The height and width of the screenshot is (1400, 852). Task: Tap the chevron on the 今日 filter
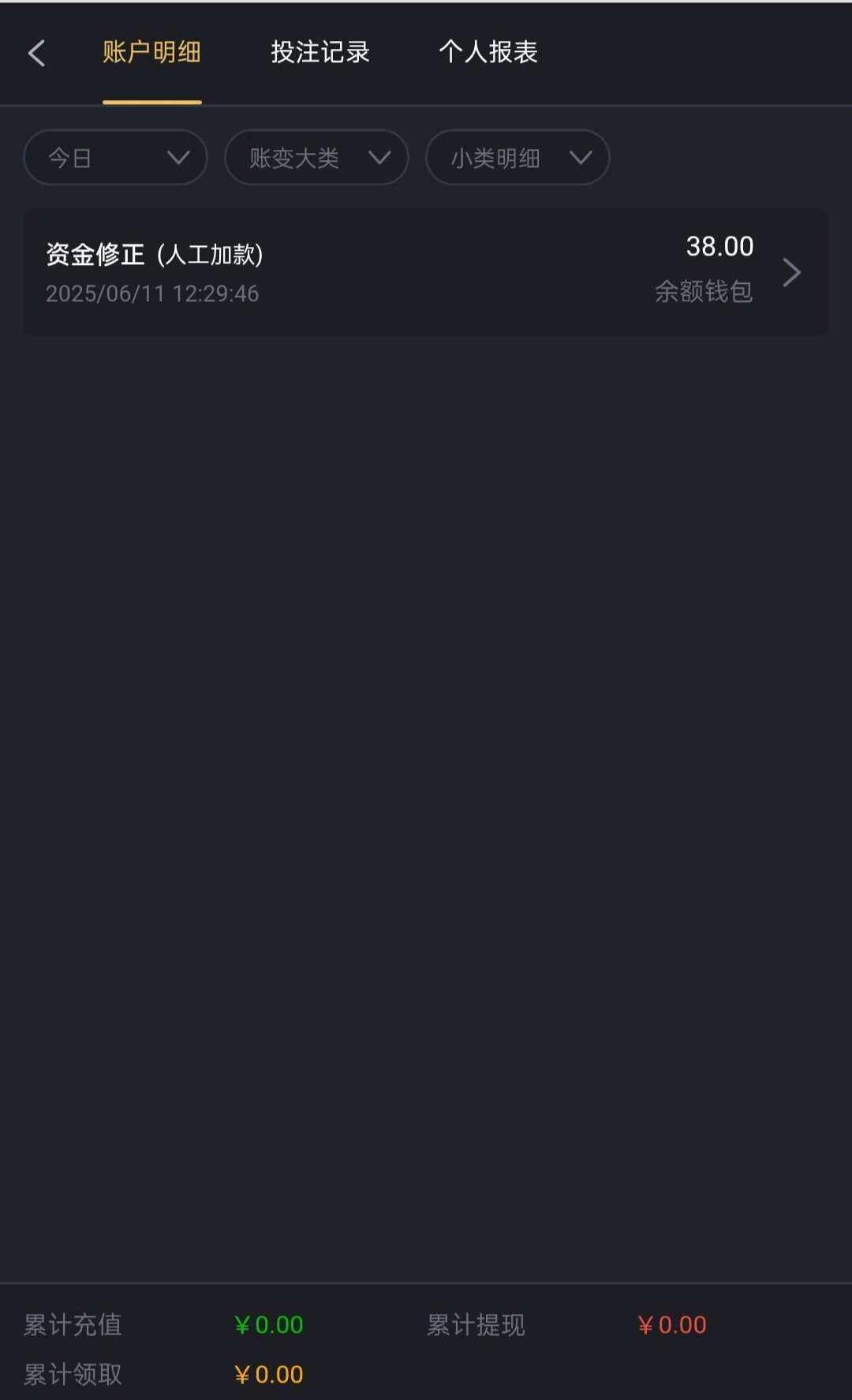180,157
